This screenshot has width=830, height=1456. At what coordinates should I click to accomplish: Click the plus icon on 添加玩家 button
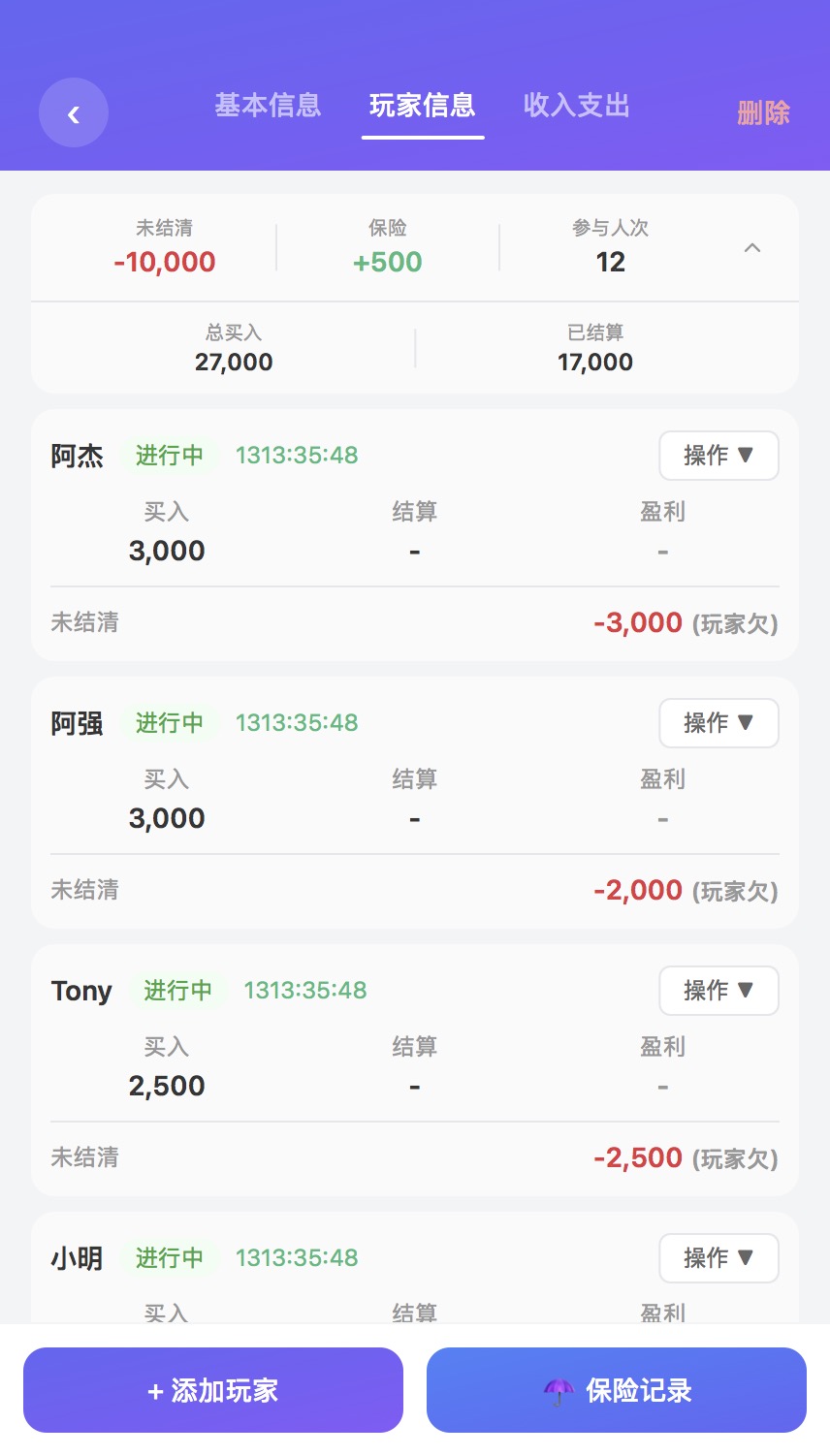pos(155,1390)
